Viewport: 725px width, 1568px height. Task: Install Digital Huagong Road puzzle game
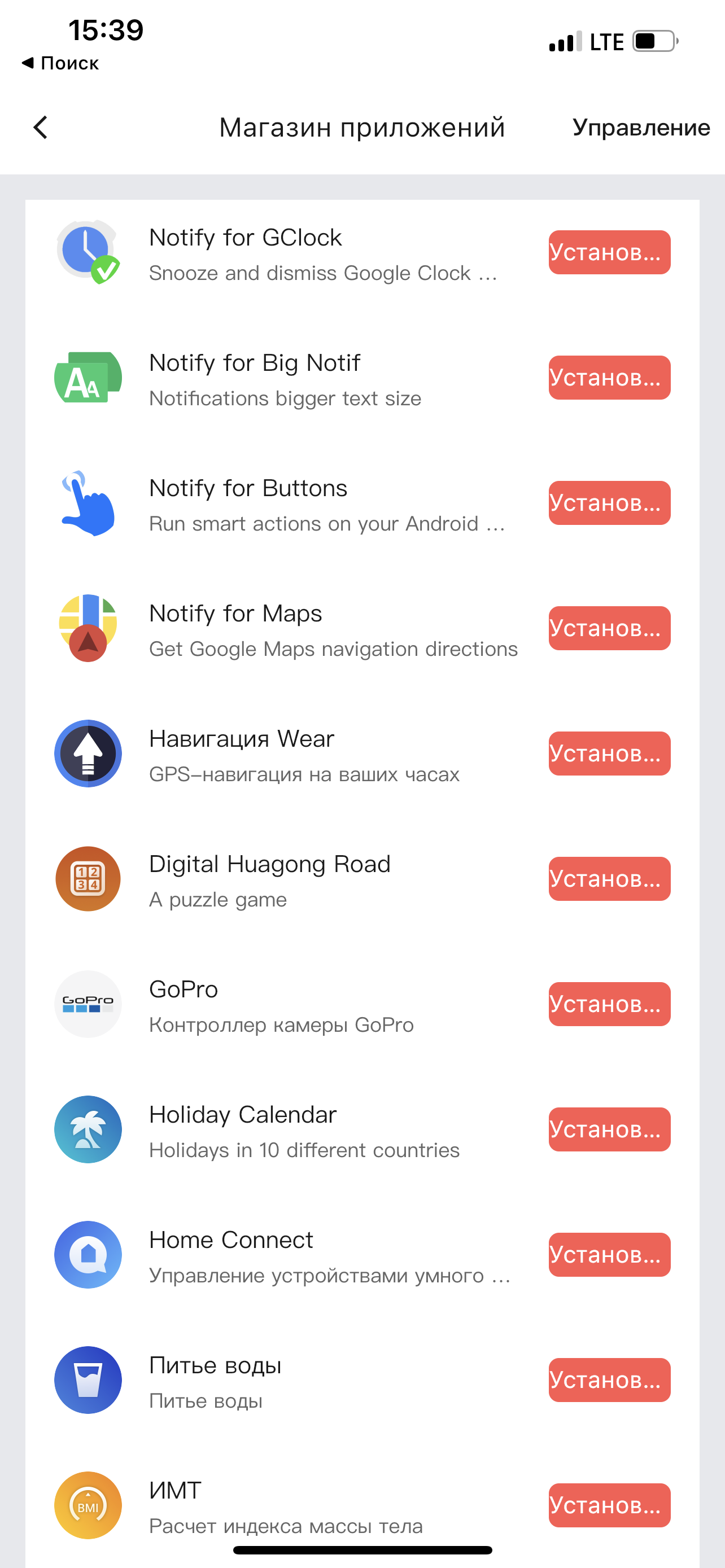tap(609, 879)
